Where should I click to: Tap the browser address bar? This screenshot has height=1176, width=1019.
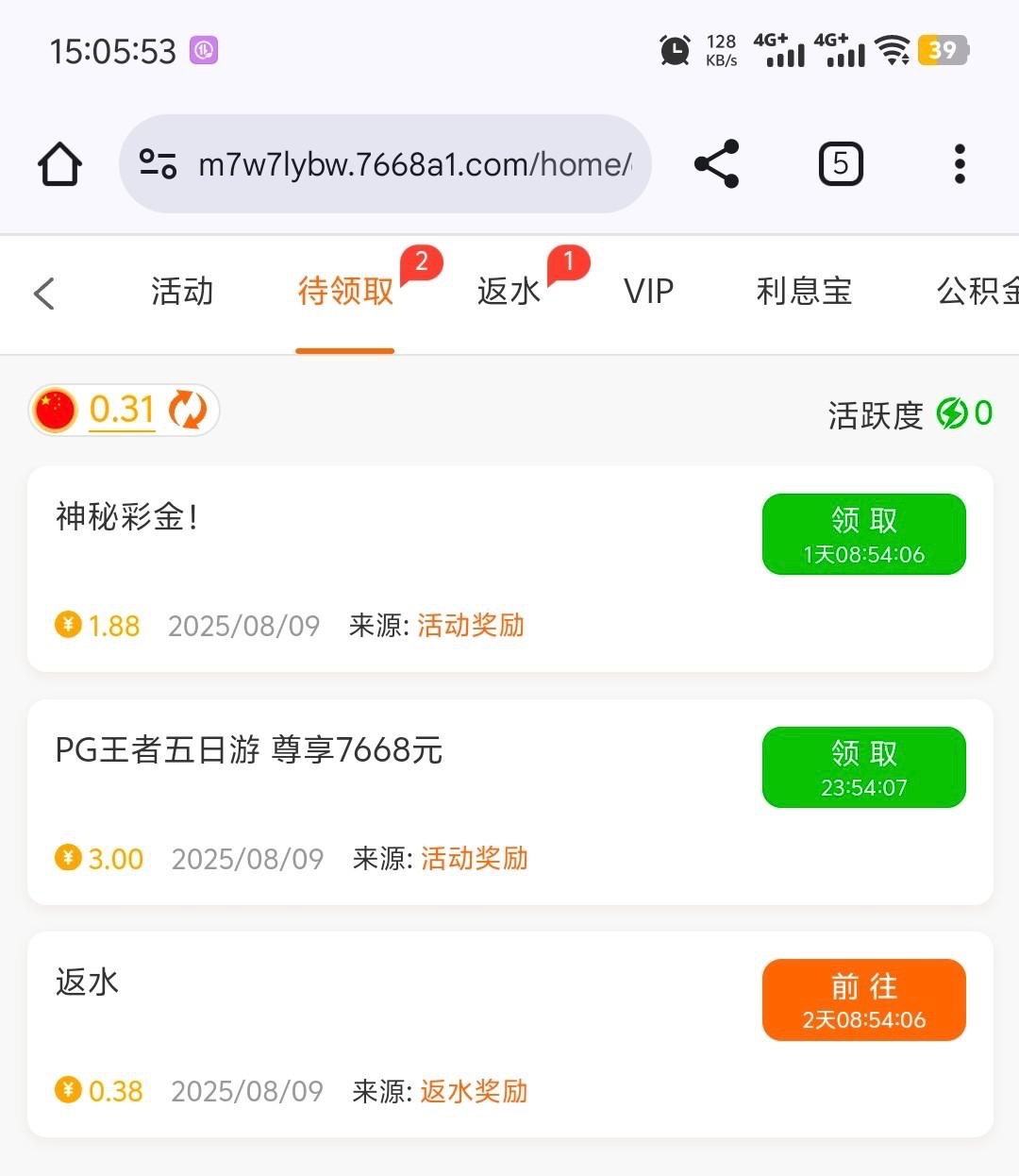415,164
